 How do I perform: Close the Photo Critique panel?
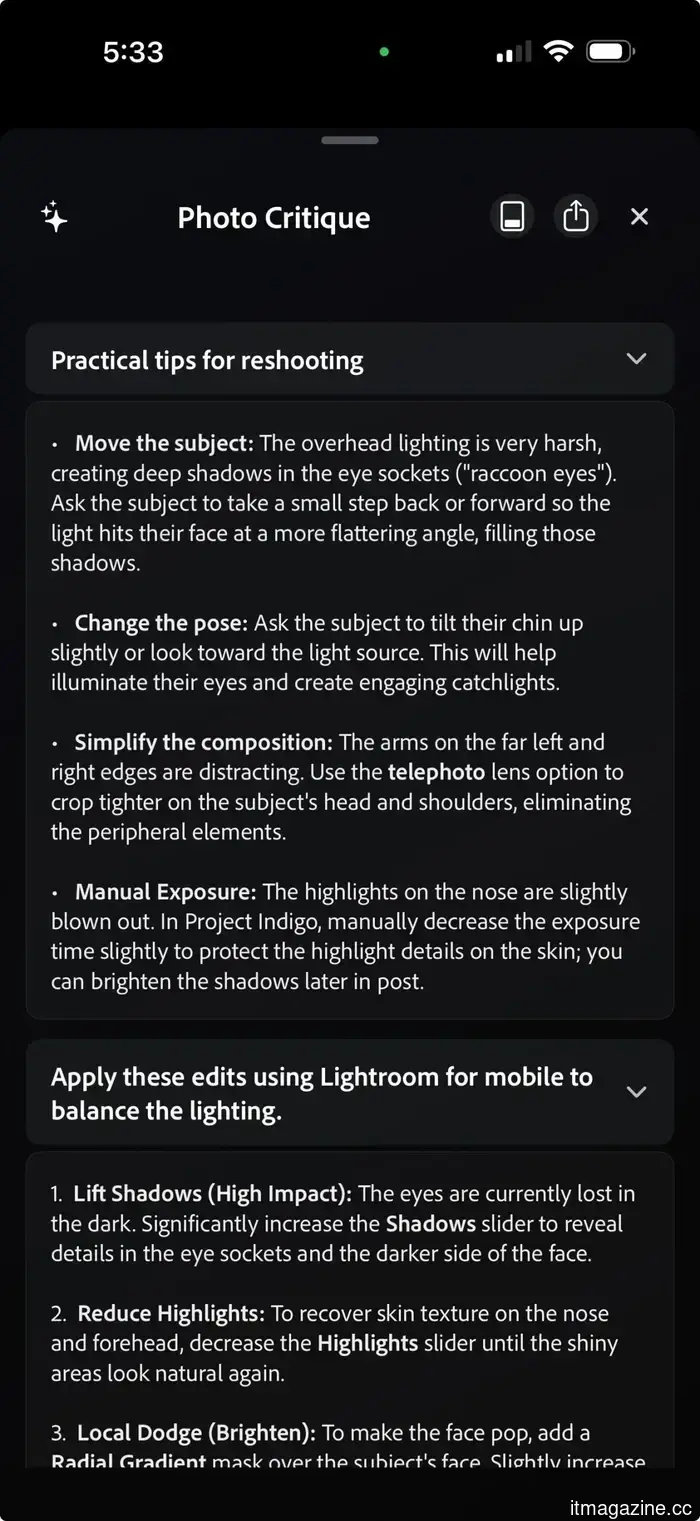pyautogui.click(x=639, y=217)
